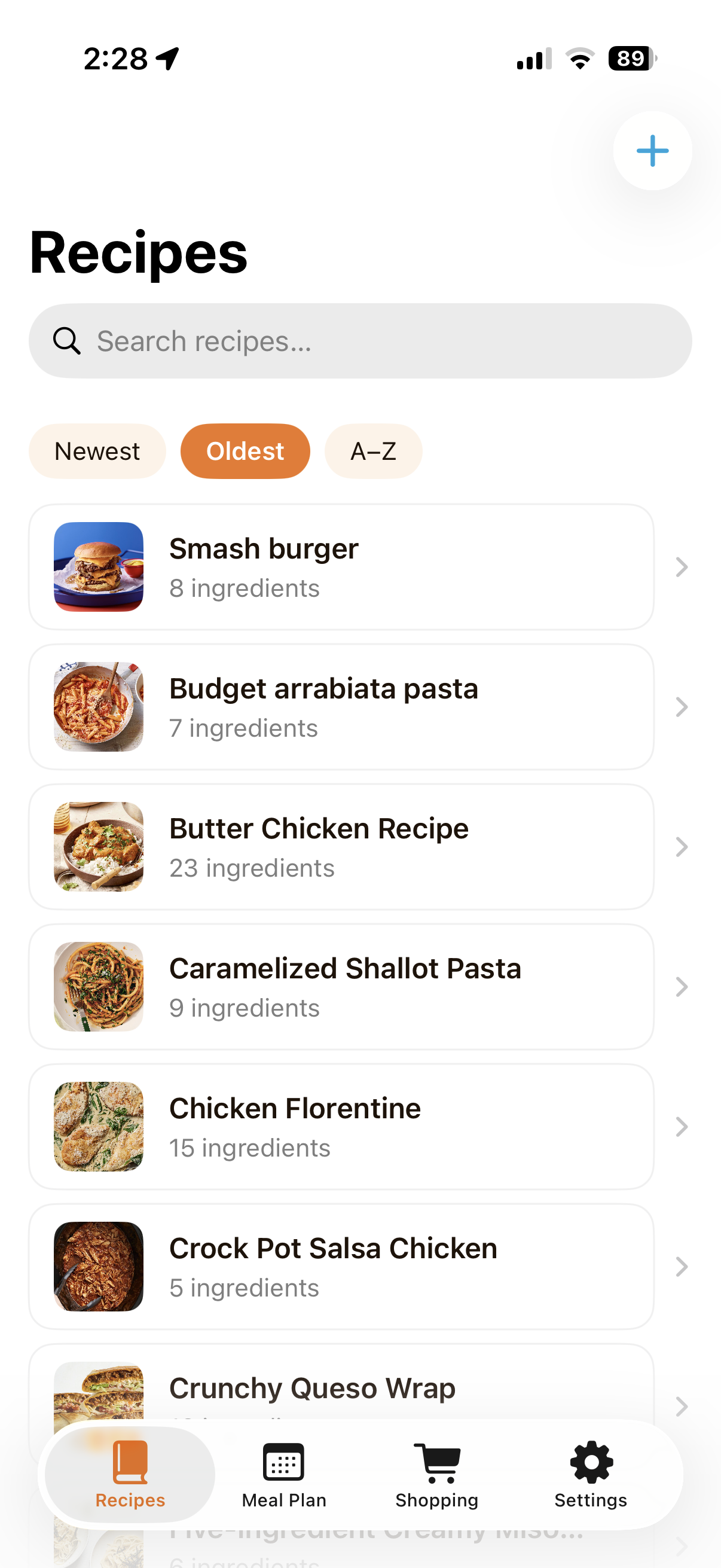Tap the battery indicator in the status bar
The width and height of the screenshot is (721, 1568).
pos(630,59)
